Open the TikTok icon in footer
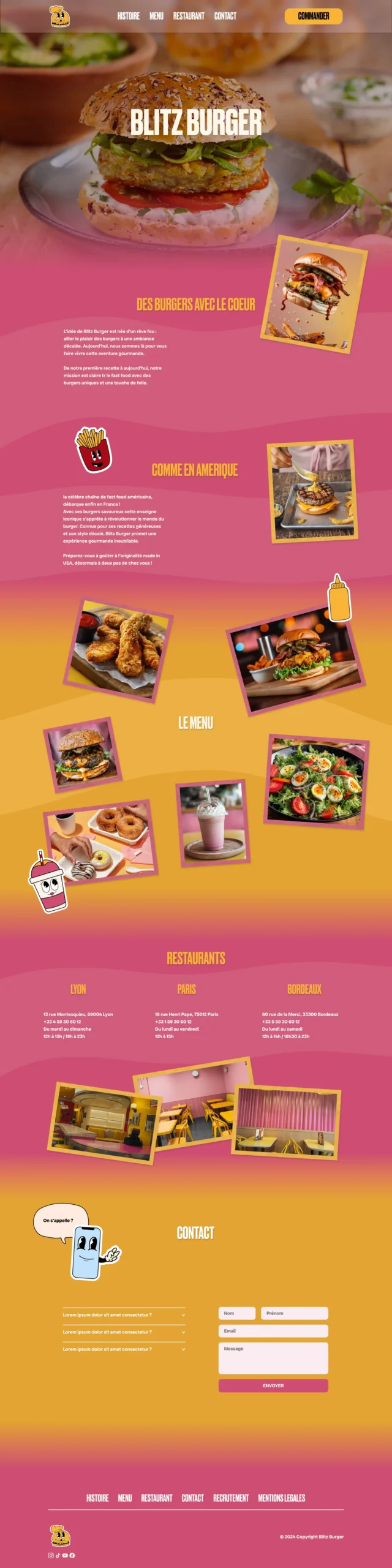 pos(58,1555)
